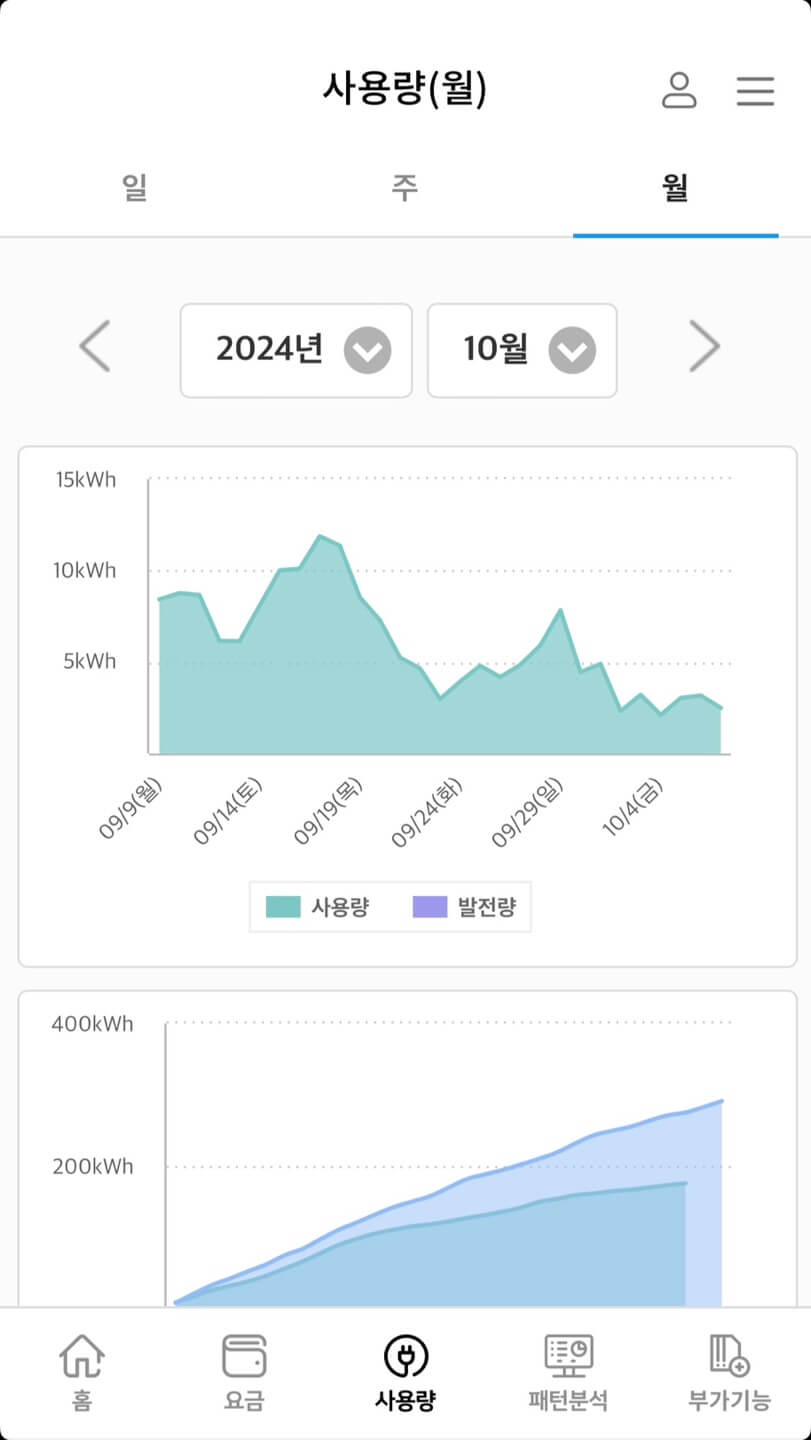Open the hamburger menu icon
This screenshot has width=811, height=1440.
(x=755, y=91)
